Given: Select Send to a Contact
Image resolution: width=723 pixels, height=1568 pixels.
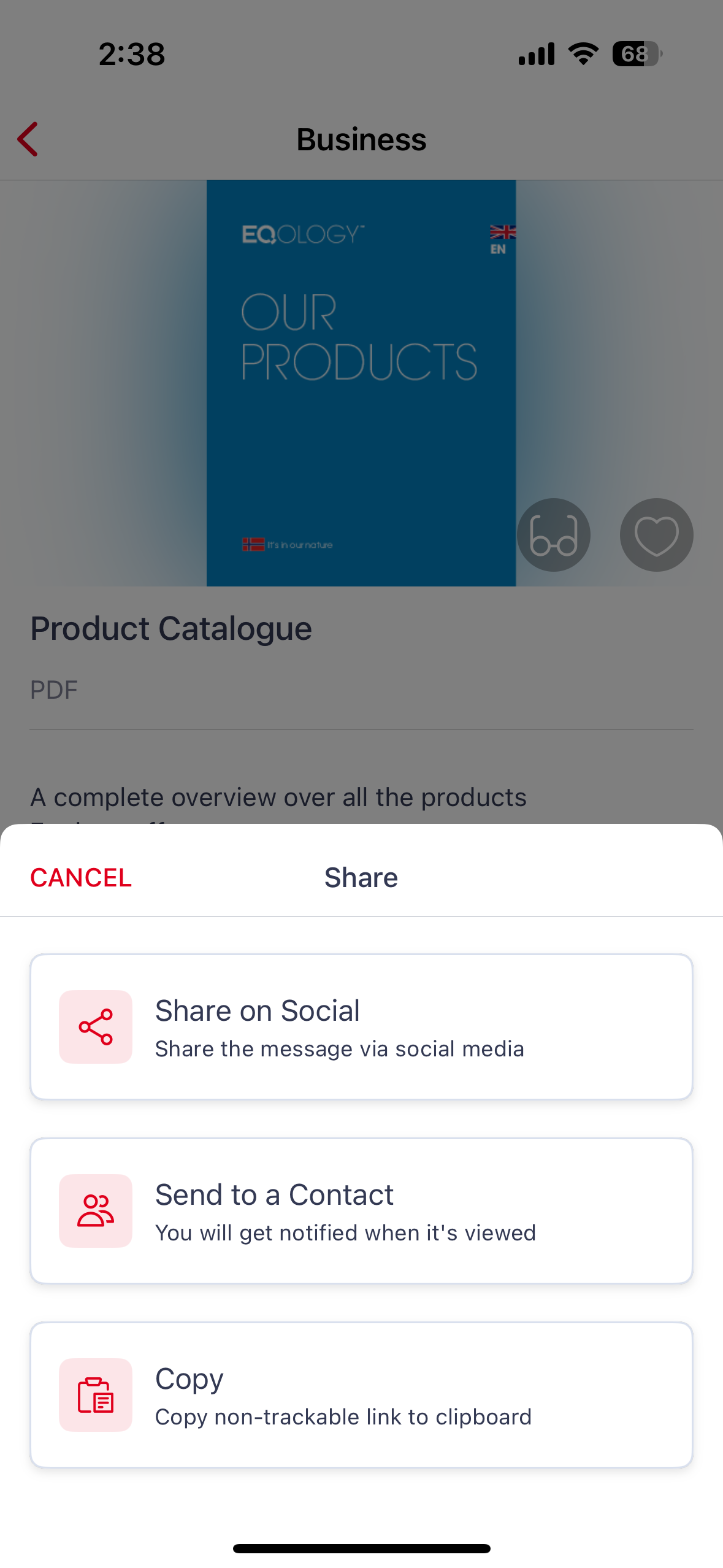Looking at the screenshot, I should (x=361, y=1211).
